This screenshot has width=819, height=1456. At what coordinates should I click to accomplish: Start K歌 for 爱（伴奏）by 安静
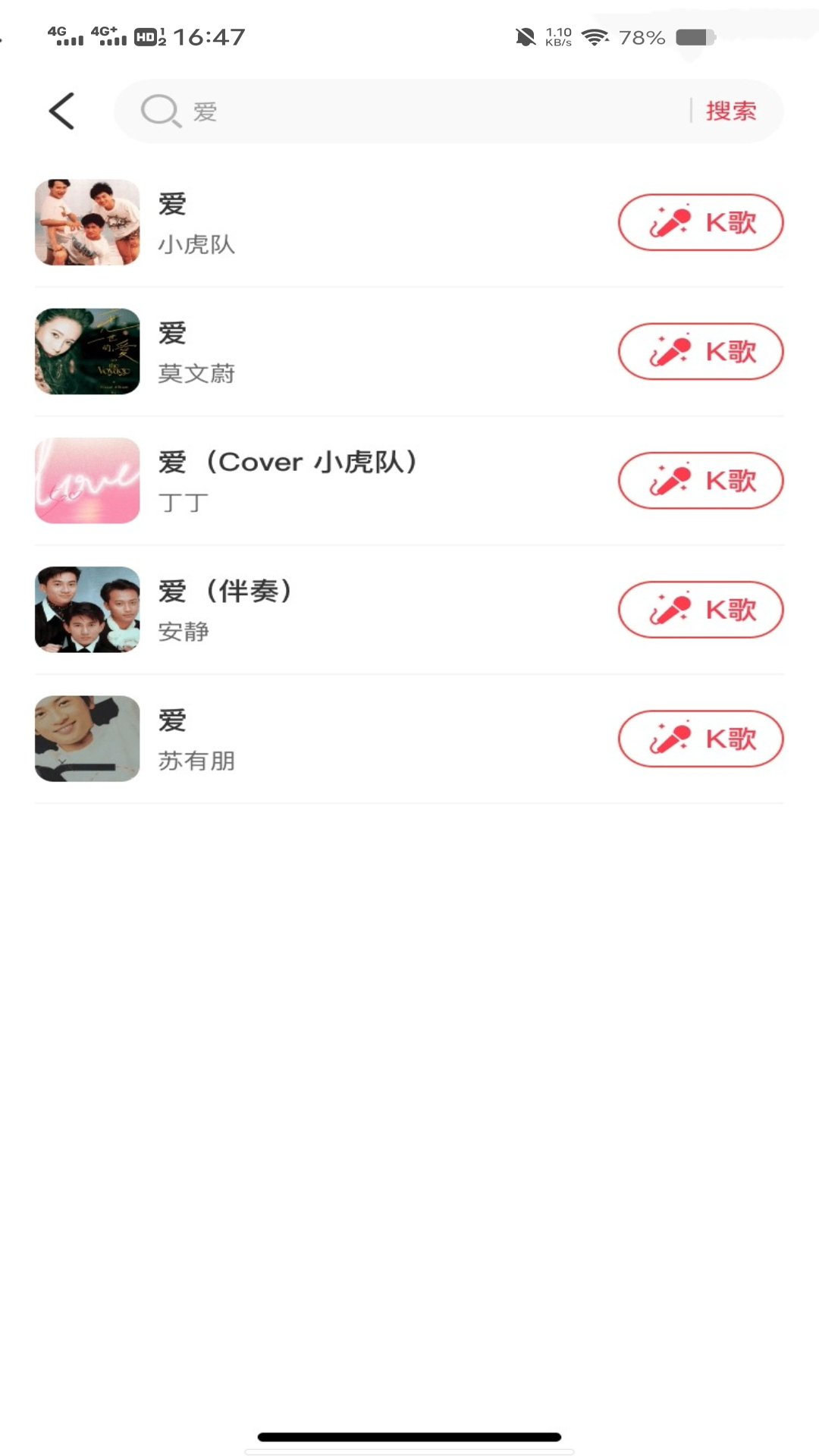coord(700,609)
